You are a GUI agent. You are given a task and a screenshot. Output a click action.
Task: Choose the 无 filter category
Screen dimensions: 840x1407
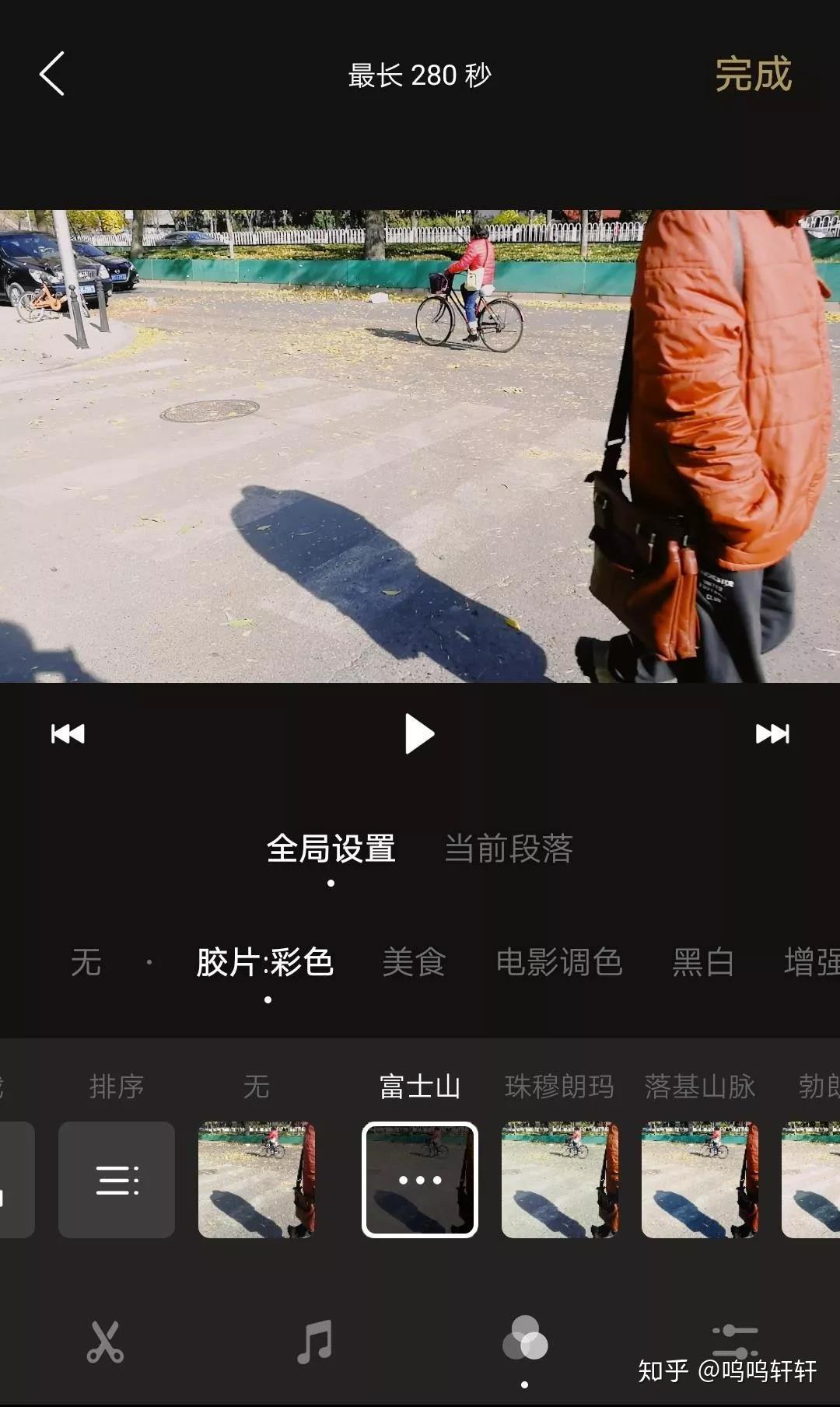tap(86, 963)
